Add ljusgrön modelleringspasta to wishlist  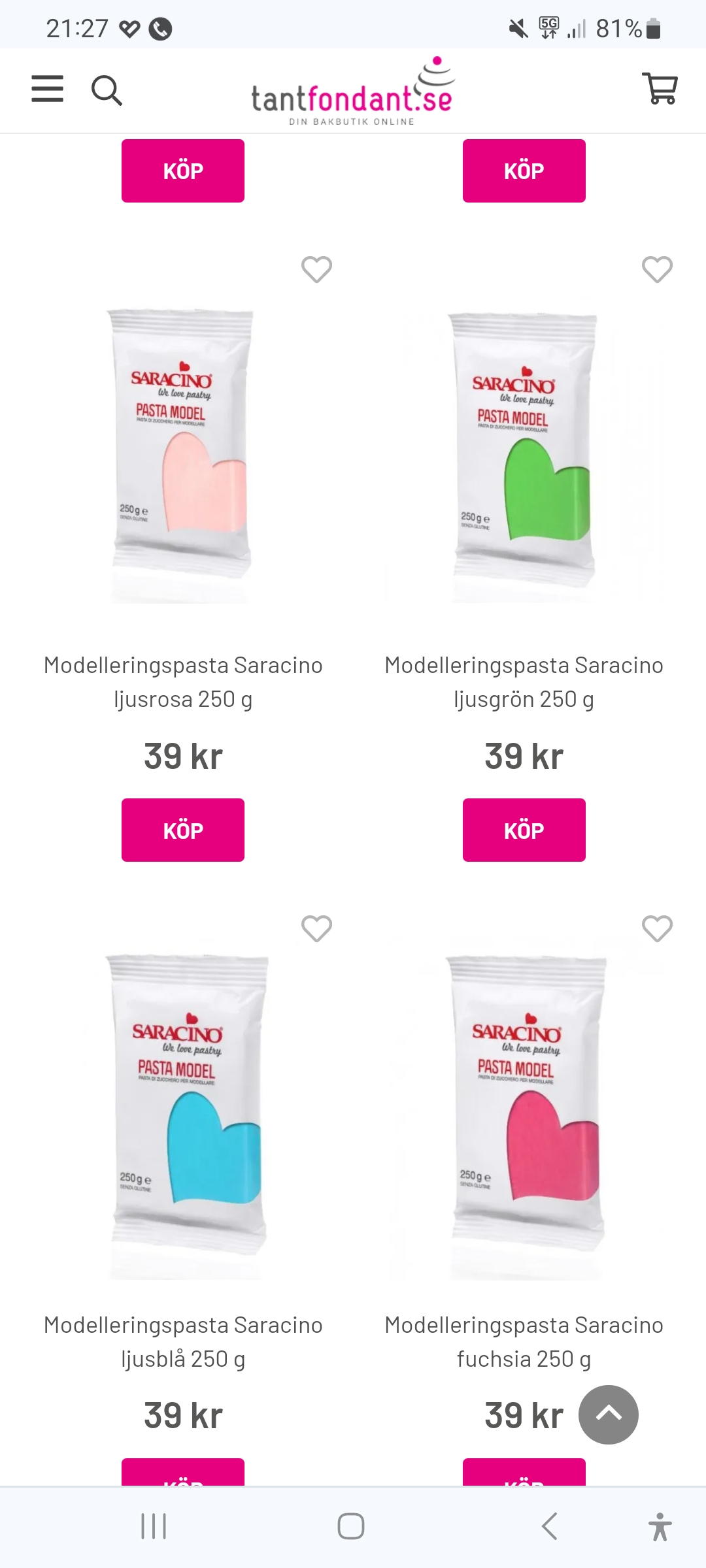[x=657, y=269]
